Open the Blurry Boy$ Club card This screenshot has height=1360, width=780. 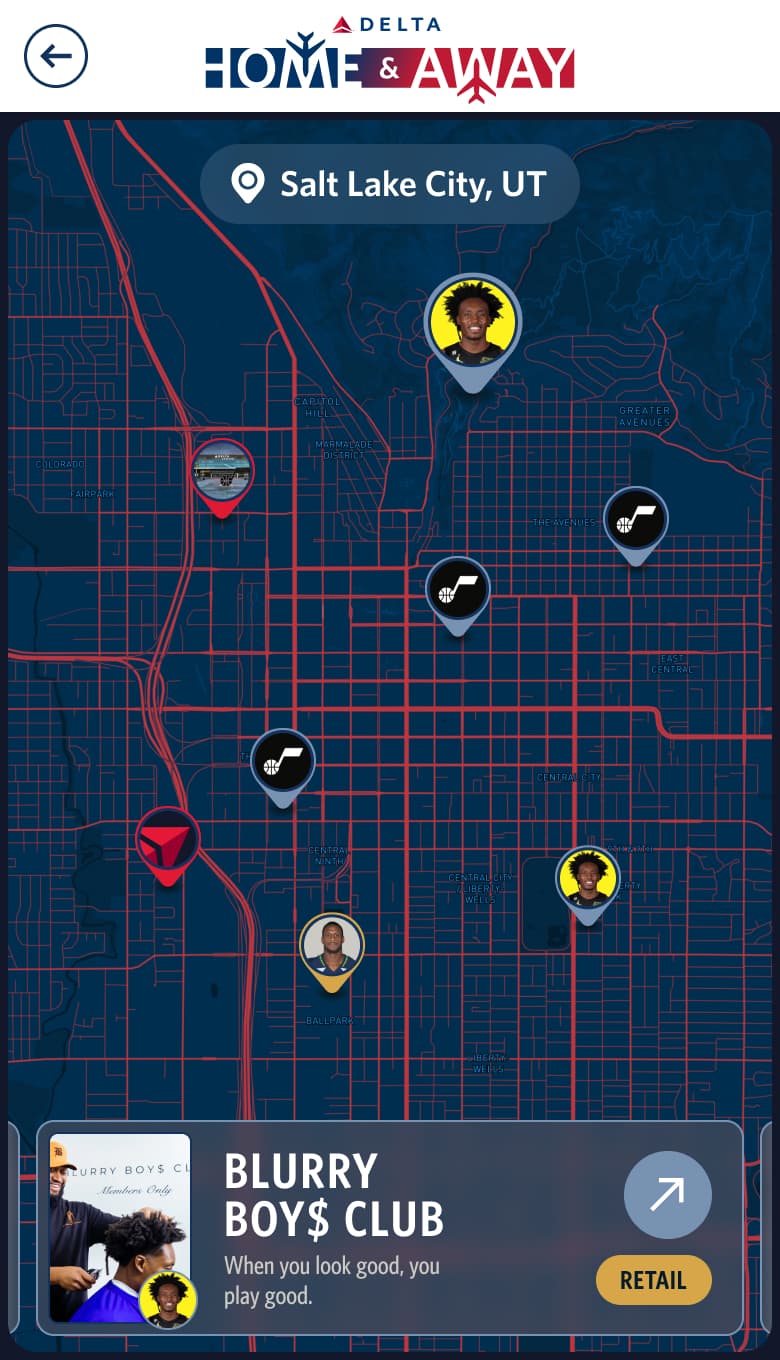[390, 1228]
